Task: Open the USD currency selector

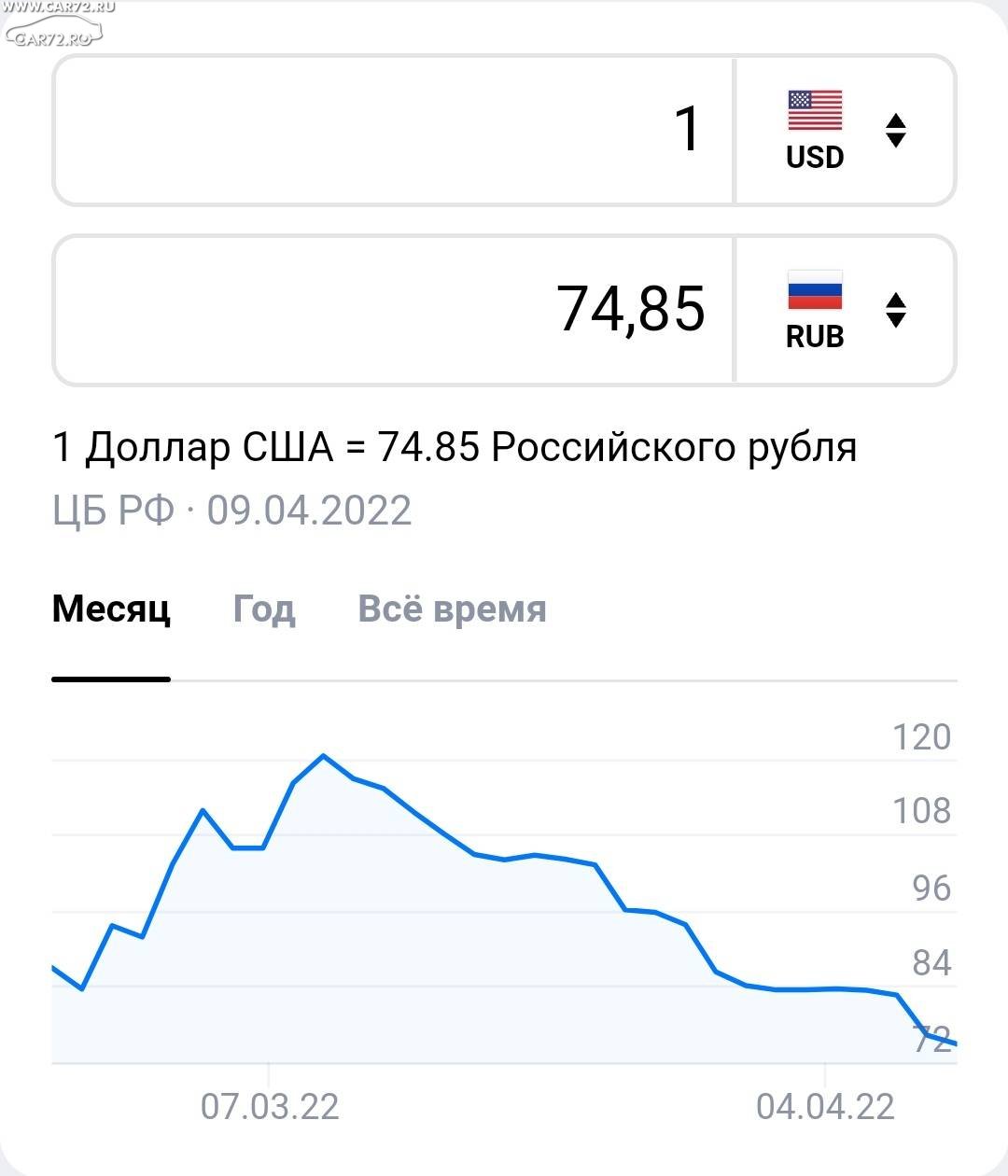Action: pos(846,130)
